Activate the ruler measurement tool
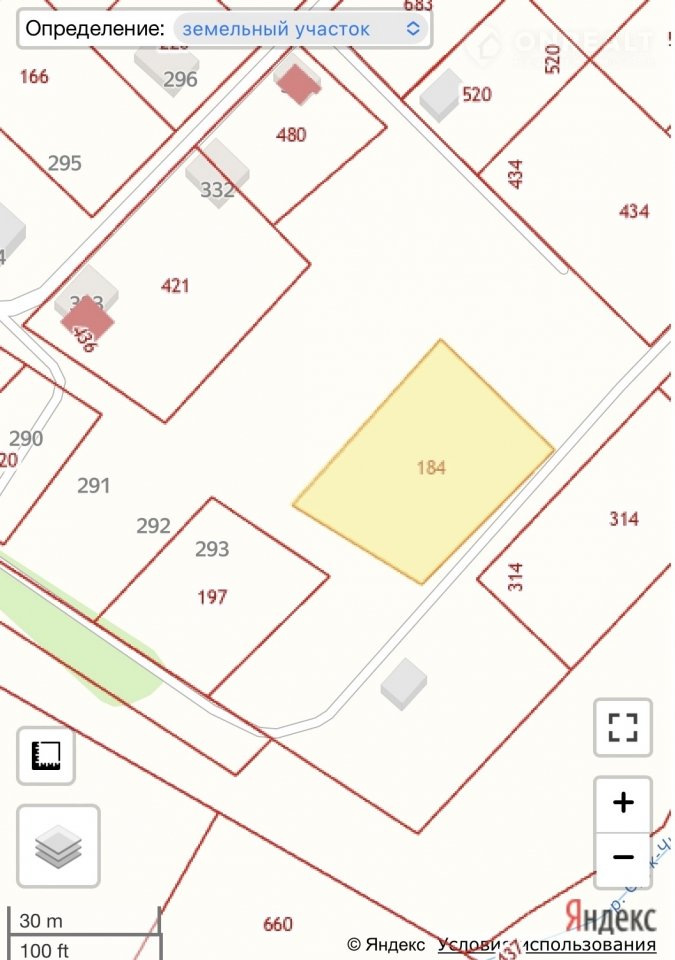This screenshot has width=675, height=960. 46,755
